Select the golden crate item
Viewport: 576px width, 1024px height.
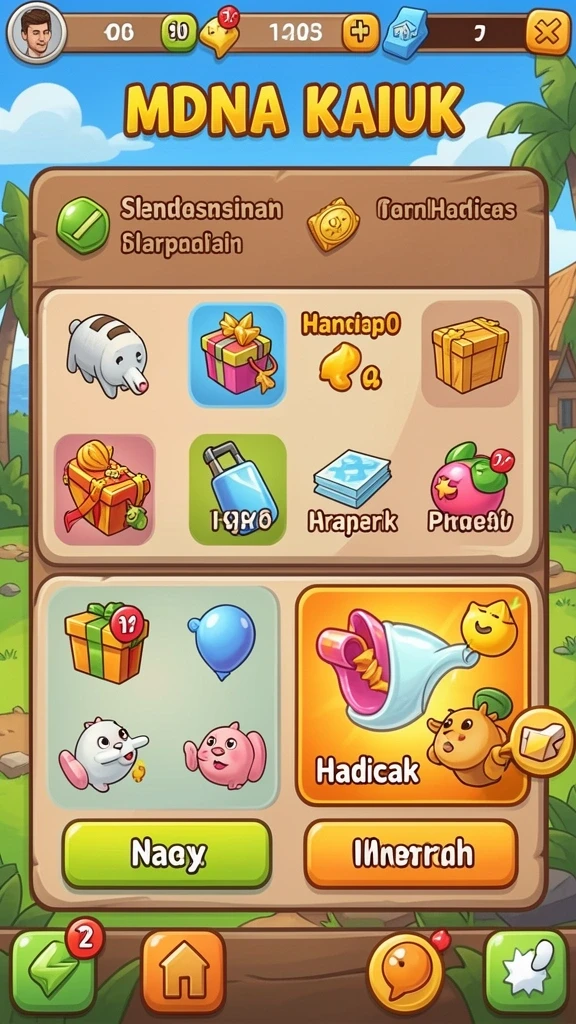click(471, 353)
